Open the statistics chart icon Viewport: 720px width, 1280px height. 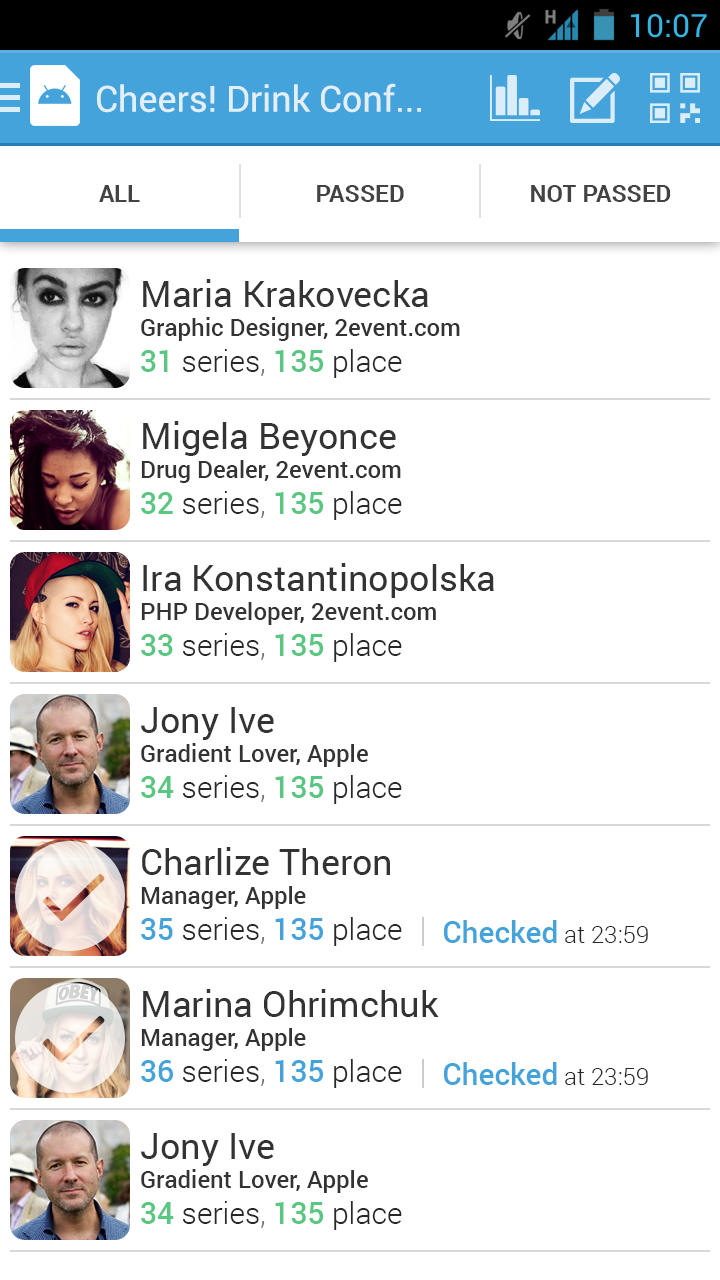tap(515, 98)
